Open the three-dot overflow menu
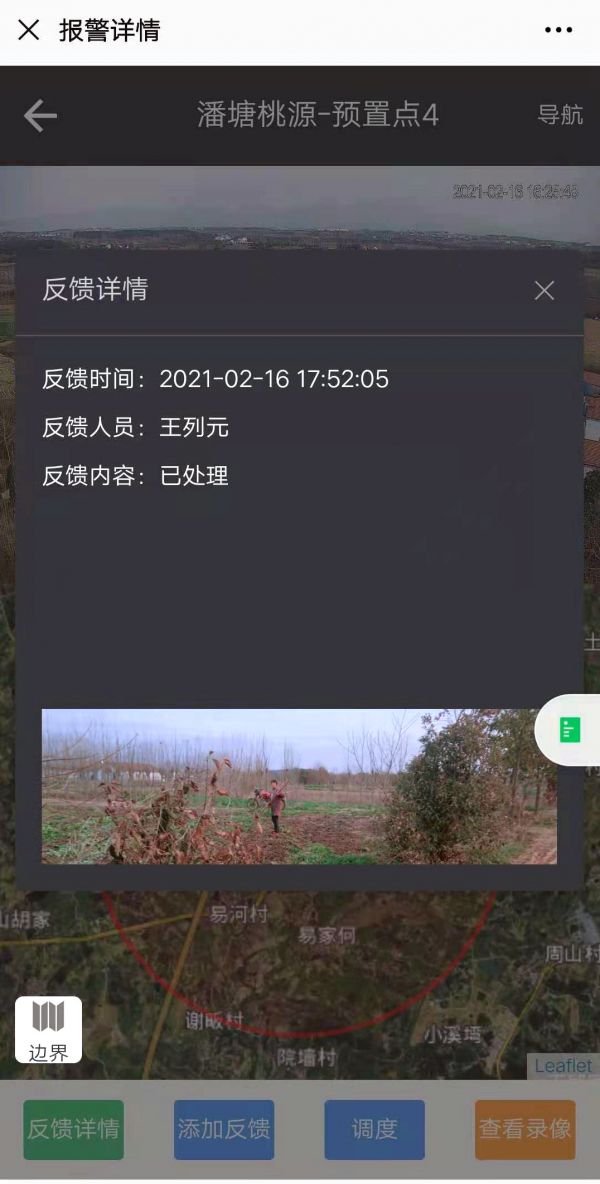600x1184 pixels. pos(558,30)
